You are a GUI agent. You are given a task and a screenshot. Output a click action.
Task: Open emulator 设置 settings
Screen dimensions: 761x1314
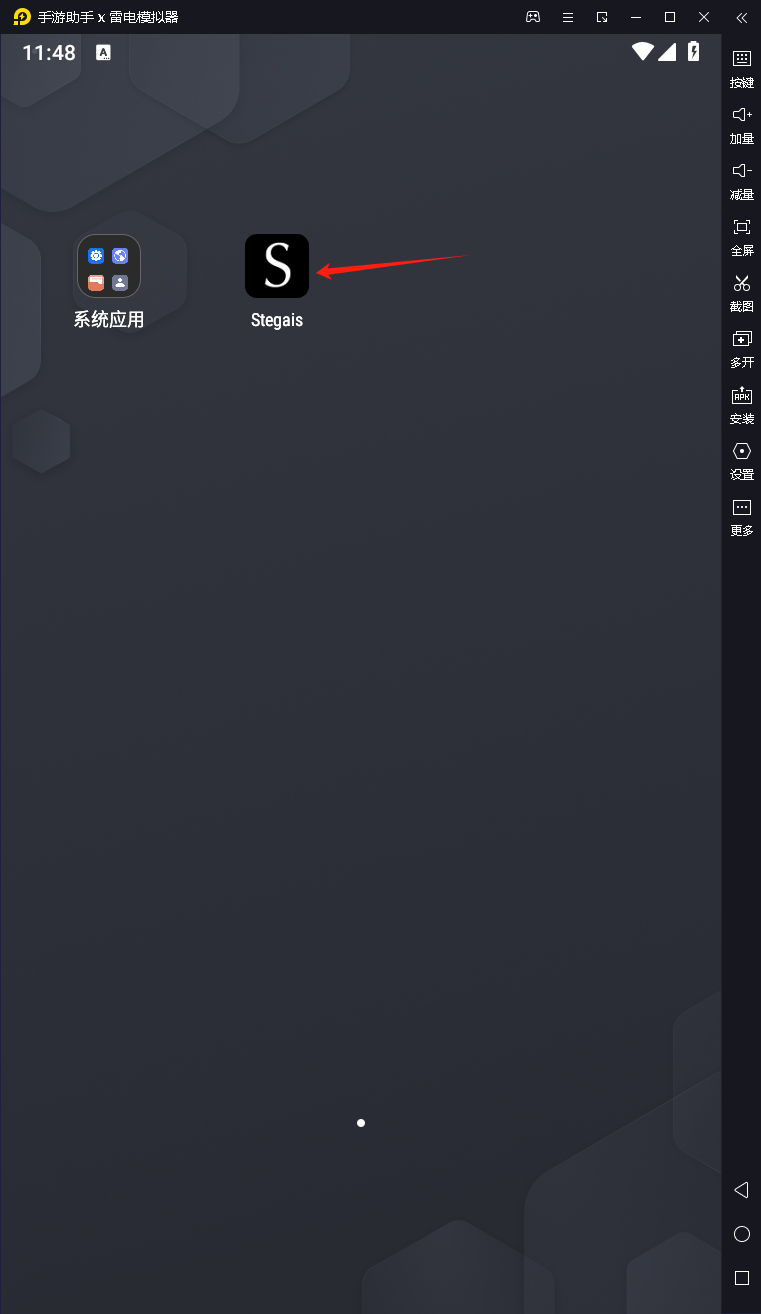point(741,459)
